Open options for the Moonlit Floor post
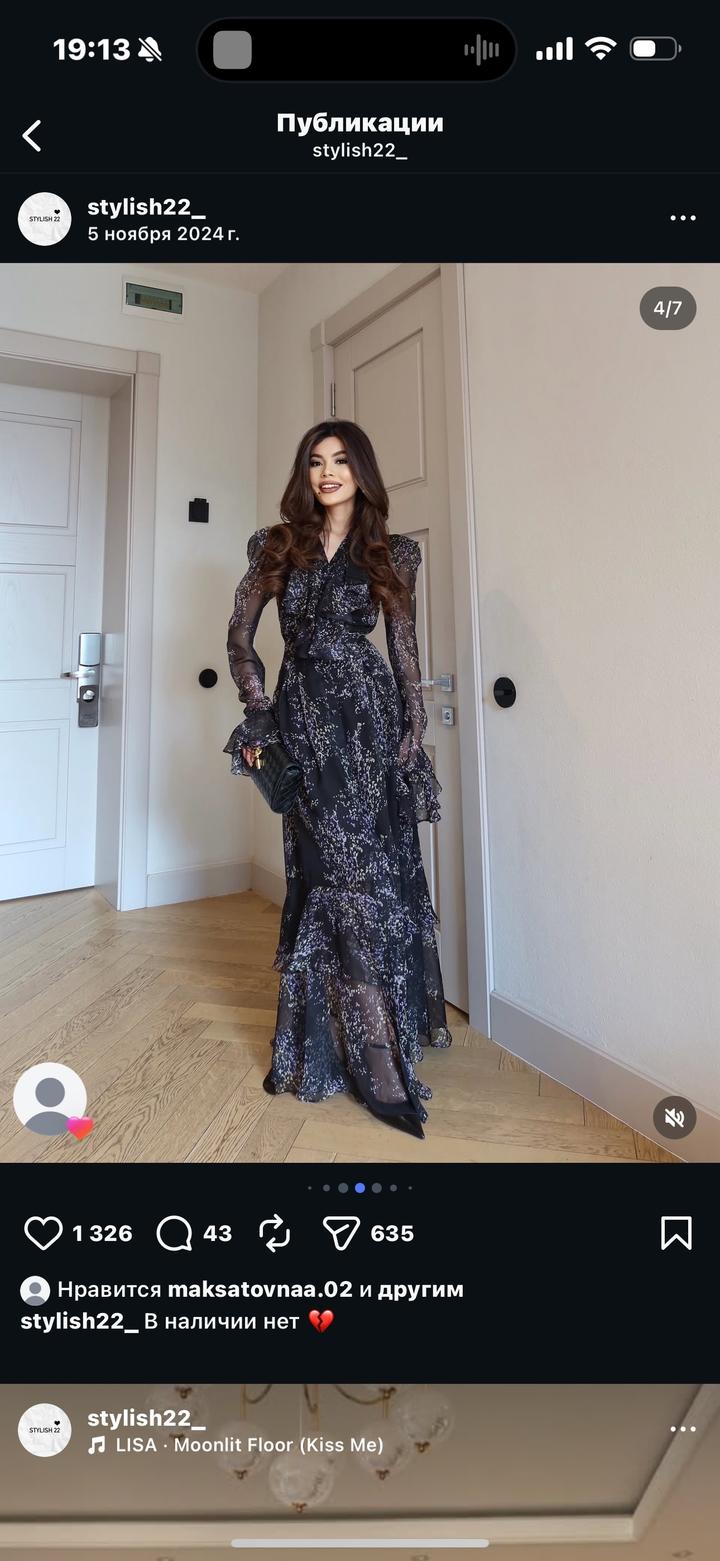This screenshot has height=1561, width=720. (683, 1429)
